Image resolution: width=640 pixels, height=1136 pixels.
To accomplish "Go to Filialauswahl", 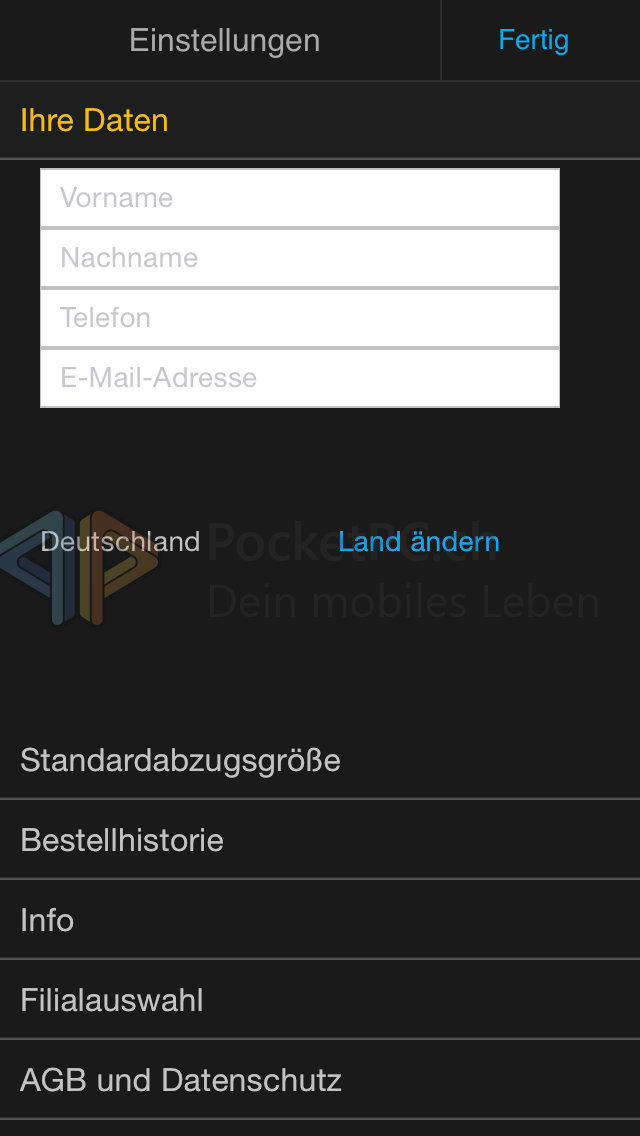I will pyautogui.click(x=320, y=1000).
